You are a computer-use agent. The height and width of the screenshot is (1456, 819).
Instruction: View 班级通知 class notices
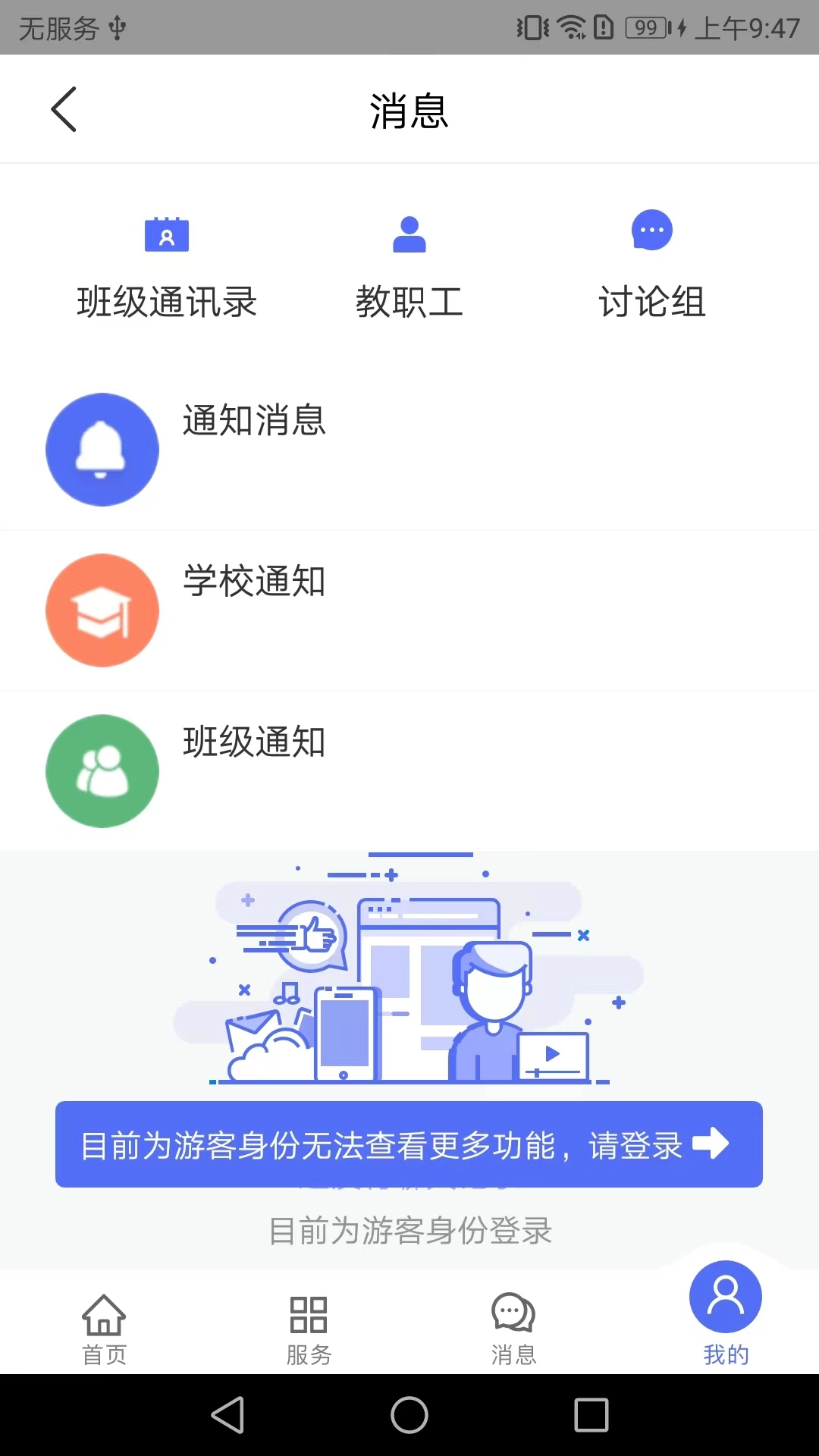click(x=409, y=771)
